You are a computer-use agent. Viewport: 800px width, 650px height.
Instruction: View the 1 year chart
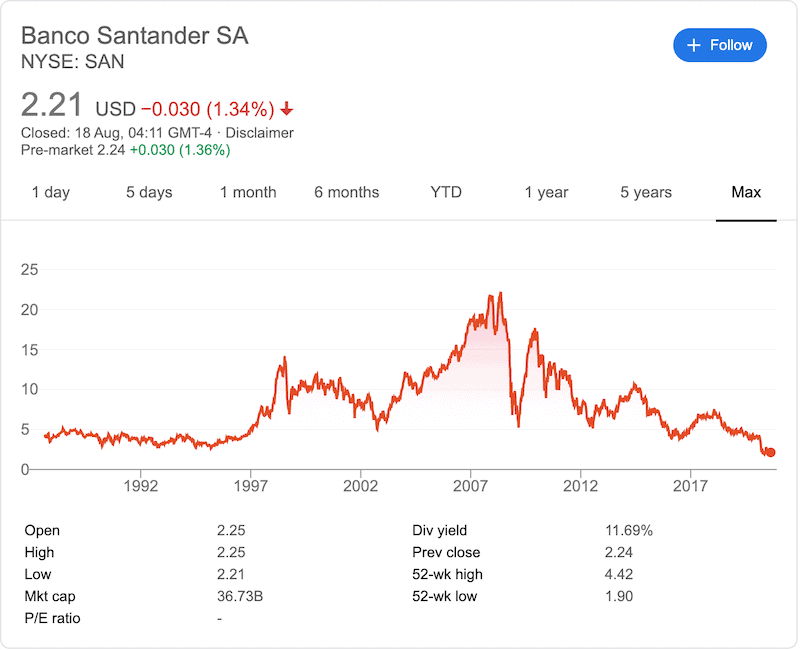pyautogui.click(x=546, y=192)
